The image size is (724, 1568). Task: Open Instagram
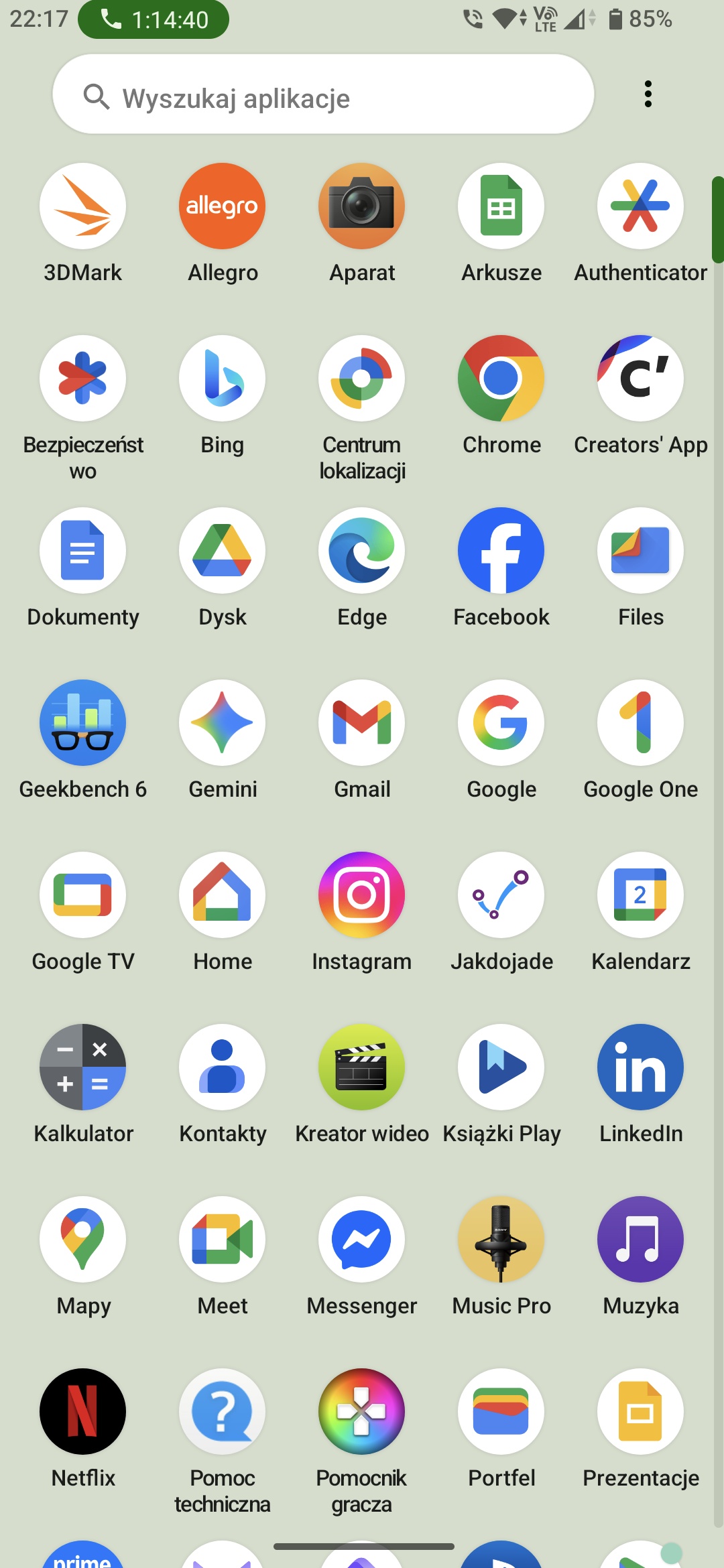[x=361, y=895]
